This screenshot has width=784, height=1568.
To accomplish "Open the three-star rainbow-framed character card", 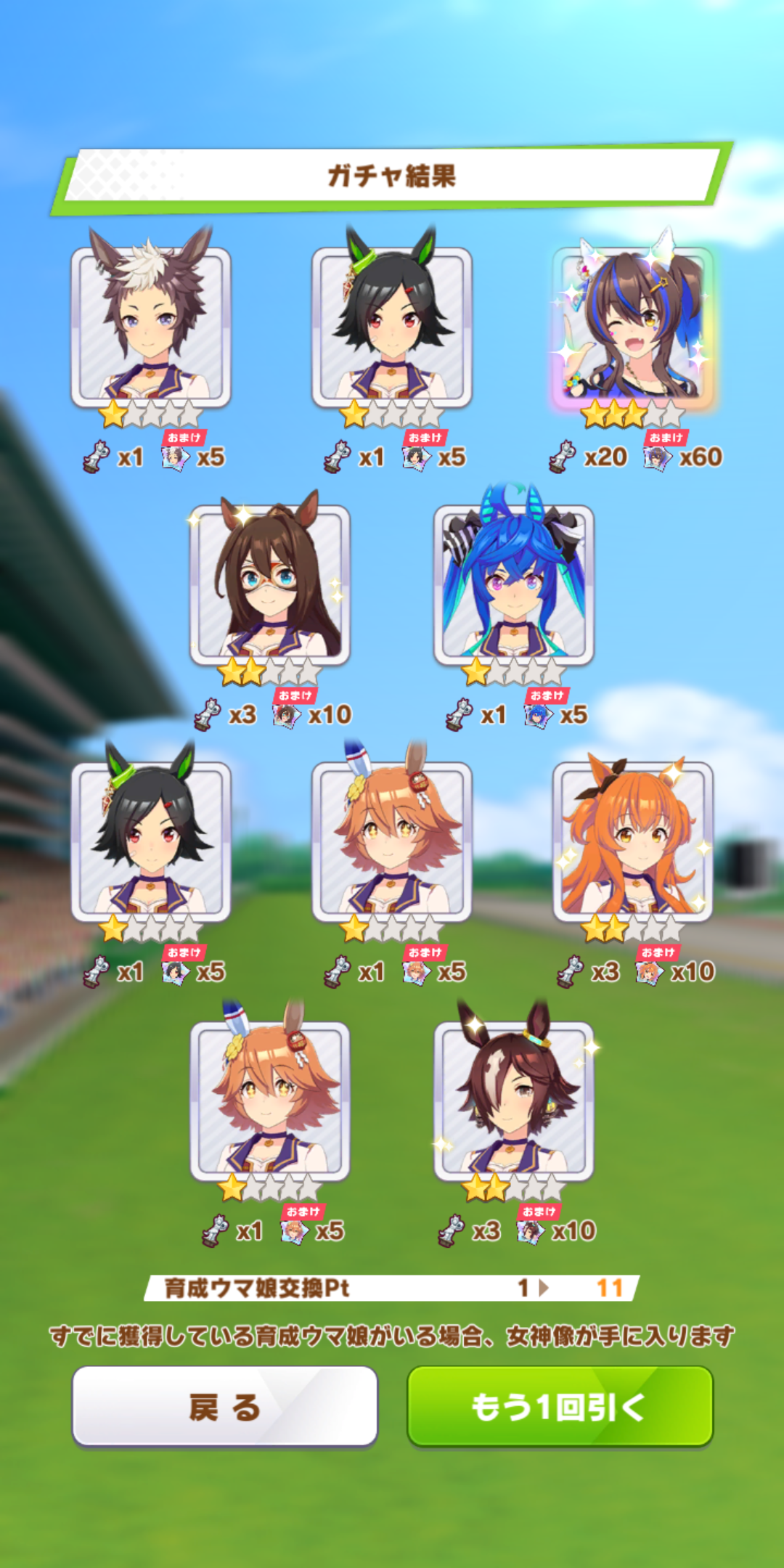I will pyautogui.click(x=633, y=327).
